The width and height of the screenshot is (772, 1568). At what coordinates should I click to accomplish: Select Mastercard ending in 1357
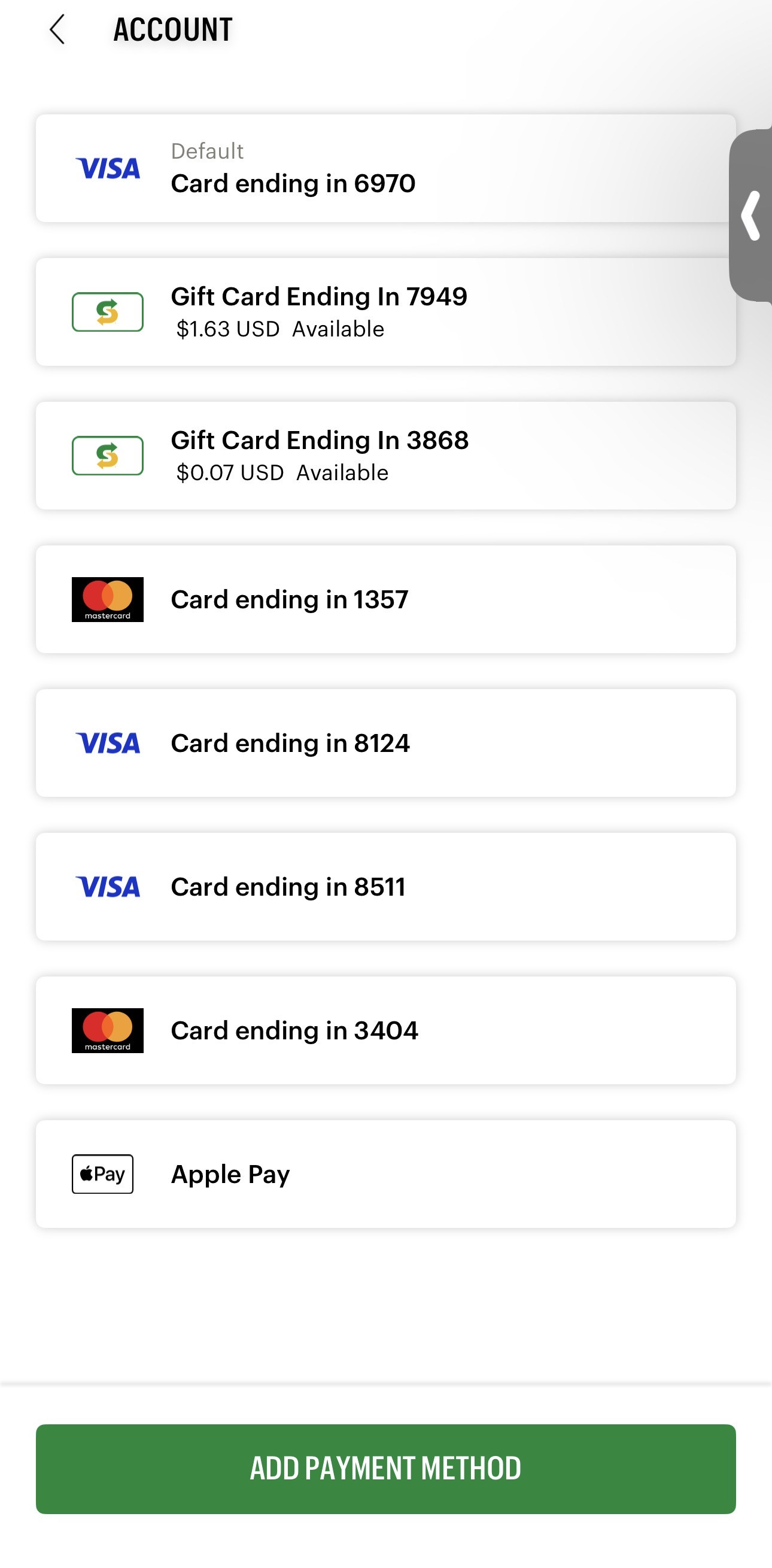(385, 599)
